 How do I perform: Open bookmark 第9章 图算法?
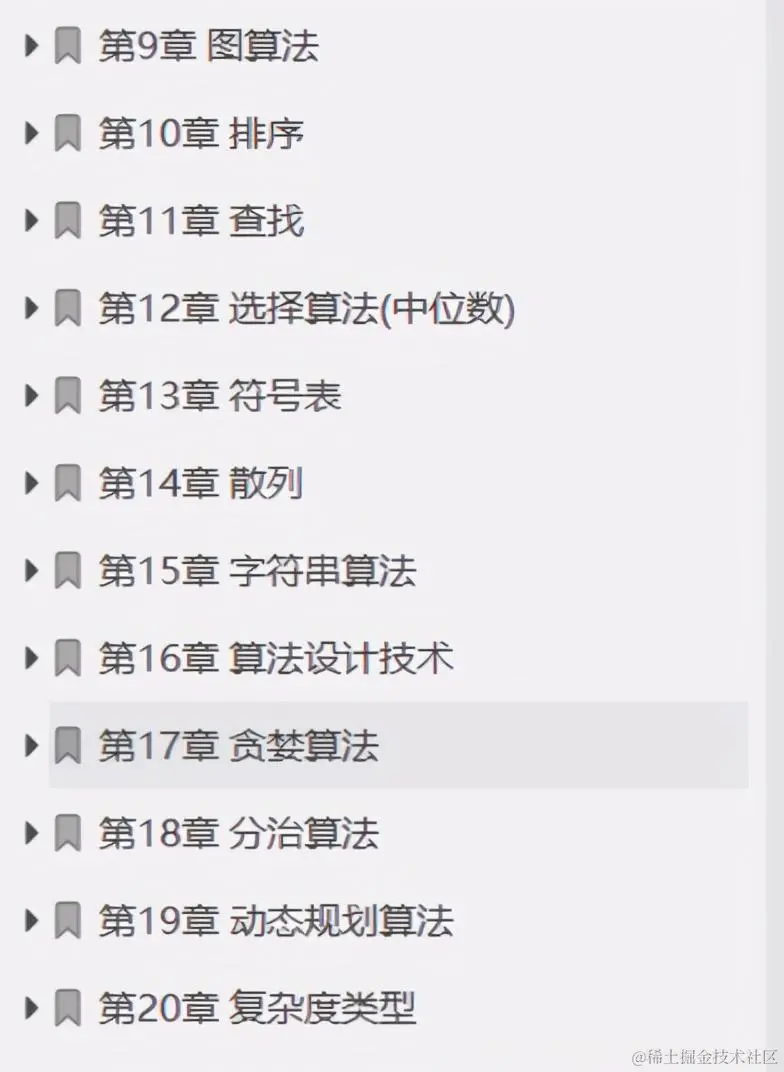click(208, 46)
